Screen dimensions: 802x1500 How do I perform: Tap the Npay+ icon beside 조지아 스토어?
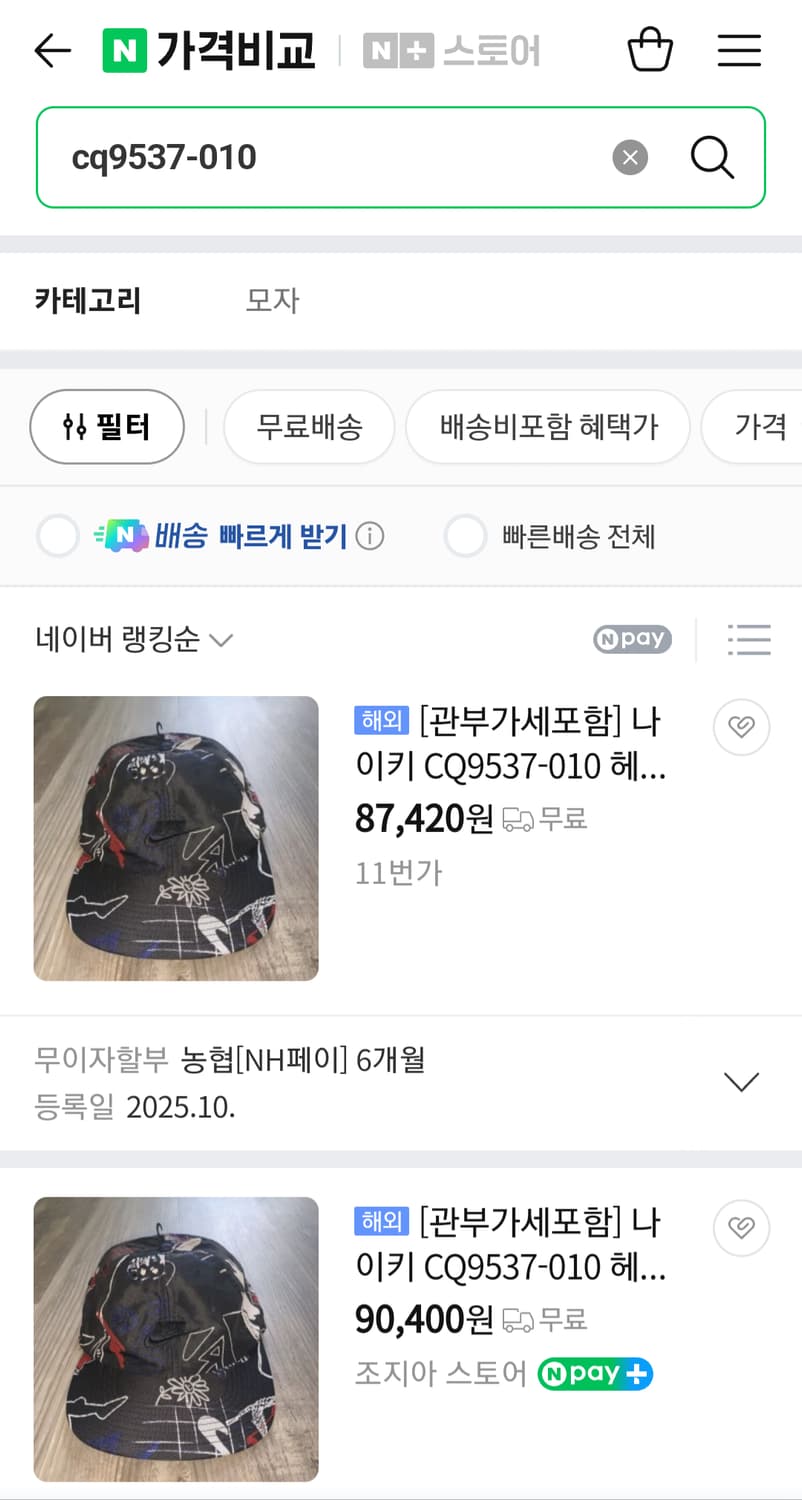(x=595, y=1374)
